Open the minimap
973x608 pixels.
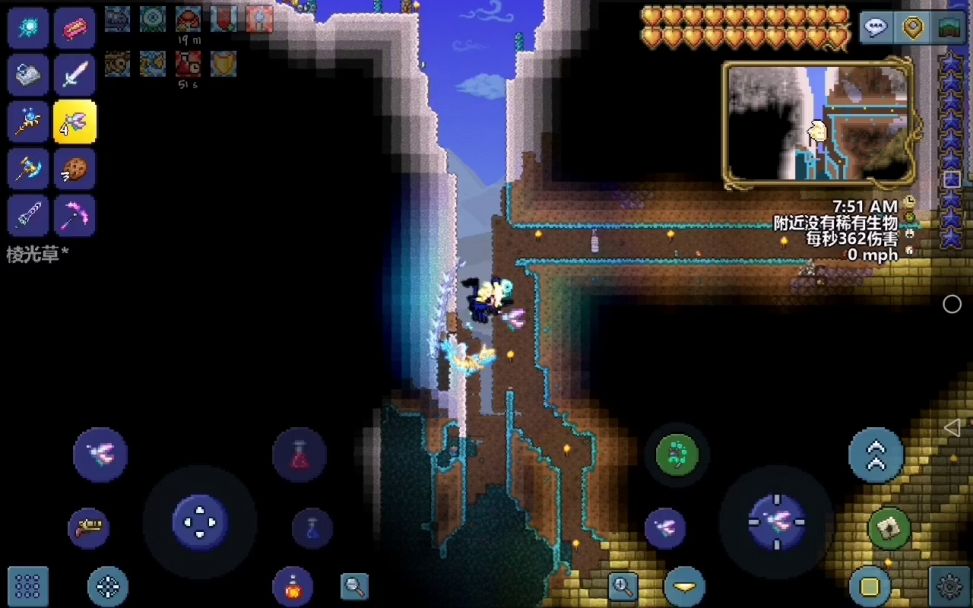click(x=818, y=125)
